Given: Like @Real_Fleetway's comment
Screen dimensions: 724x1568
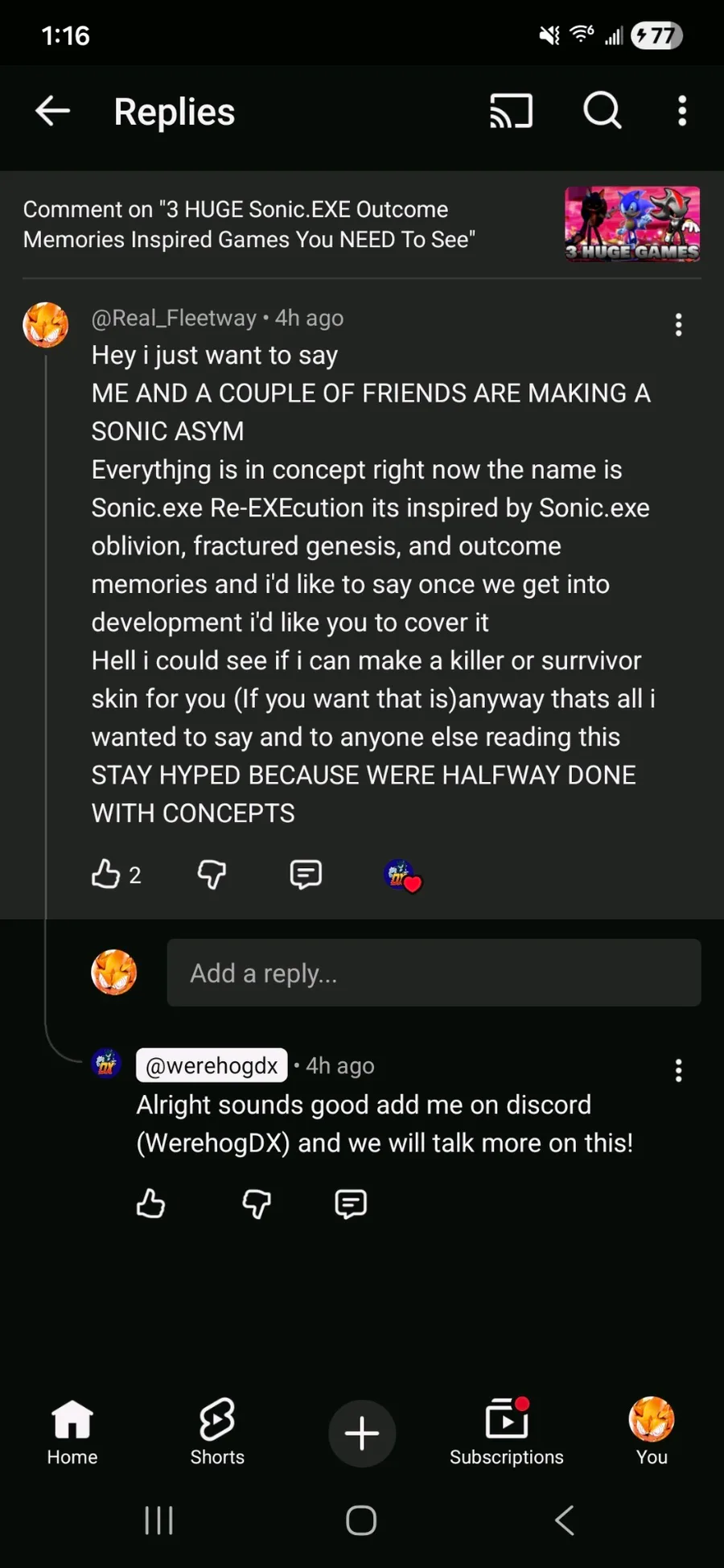Looking at the screenshot, I should point(105,874).
